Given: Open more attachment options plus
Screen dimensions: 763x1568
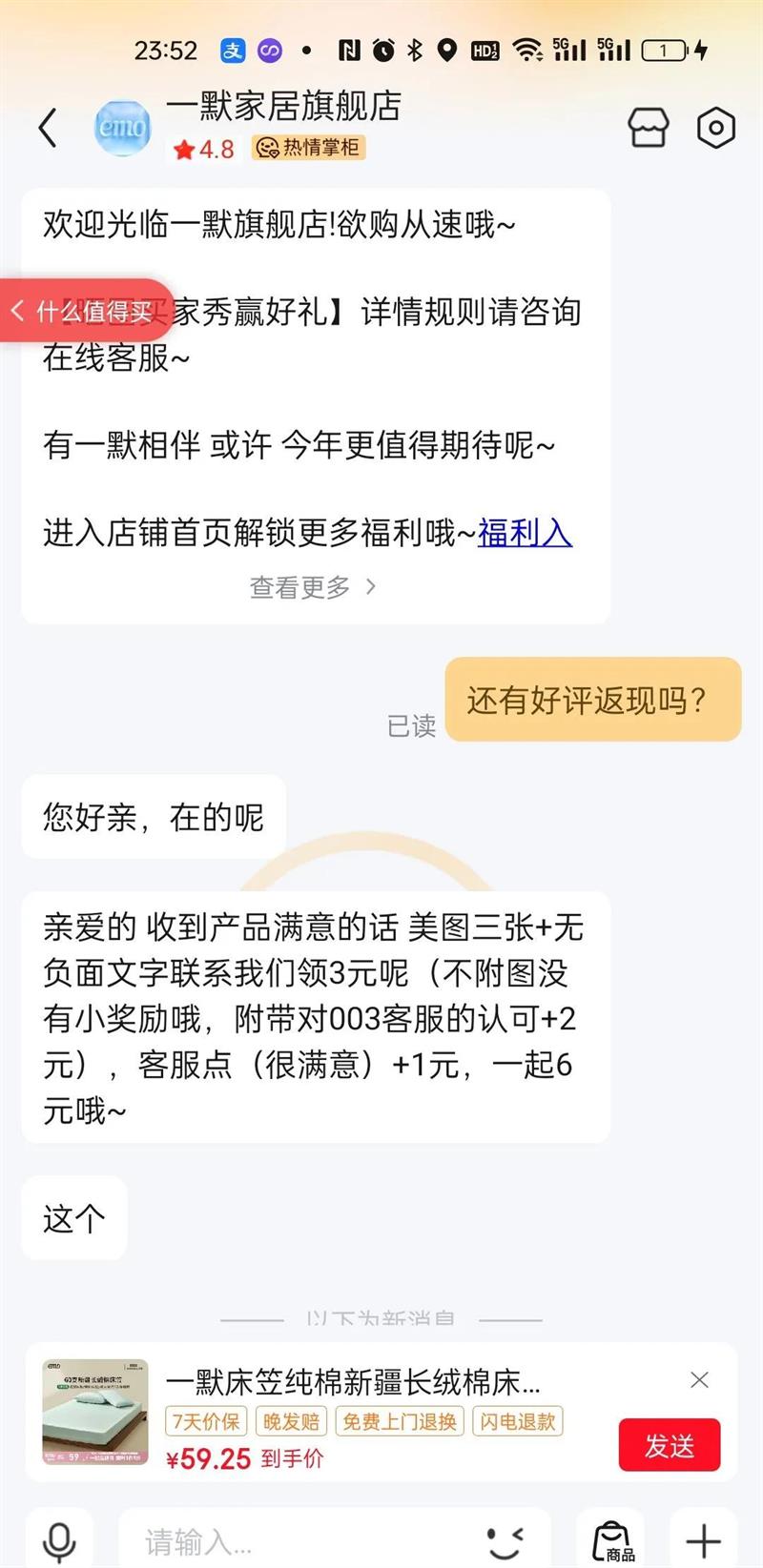Looking at the screenshot, I should click(x=703, y=1540).
